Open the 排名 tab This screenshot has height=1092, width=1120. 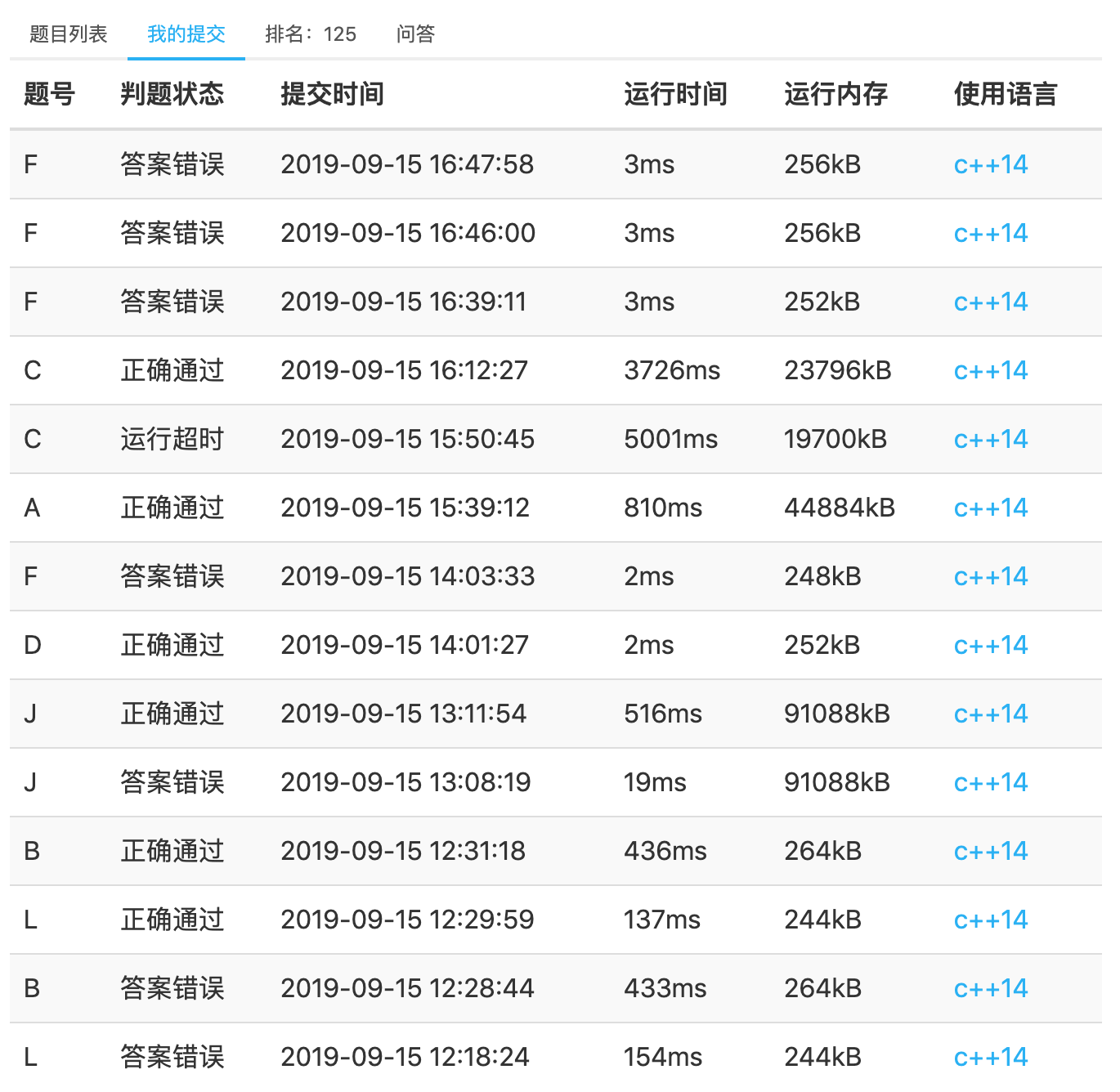[x=311, y=34]
